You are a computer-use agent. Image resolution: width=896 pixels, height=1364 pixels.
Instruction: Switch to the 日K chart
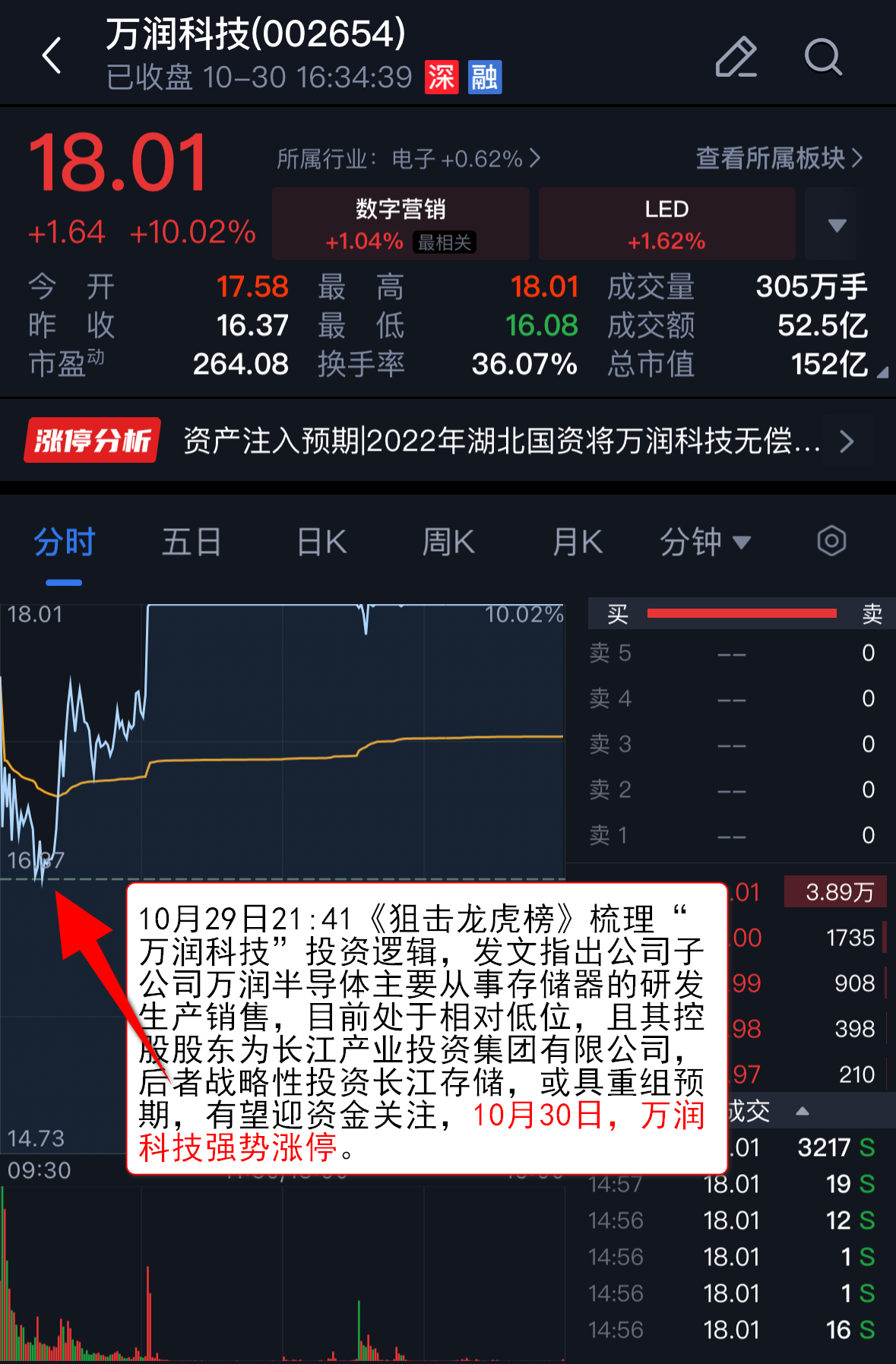tap(321, 543)
